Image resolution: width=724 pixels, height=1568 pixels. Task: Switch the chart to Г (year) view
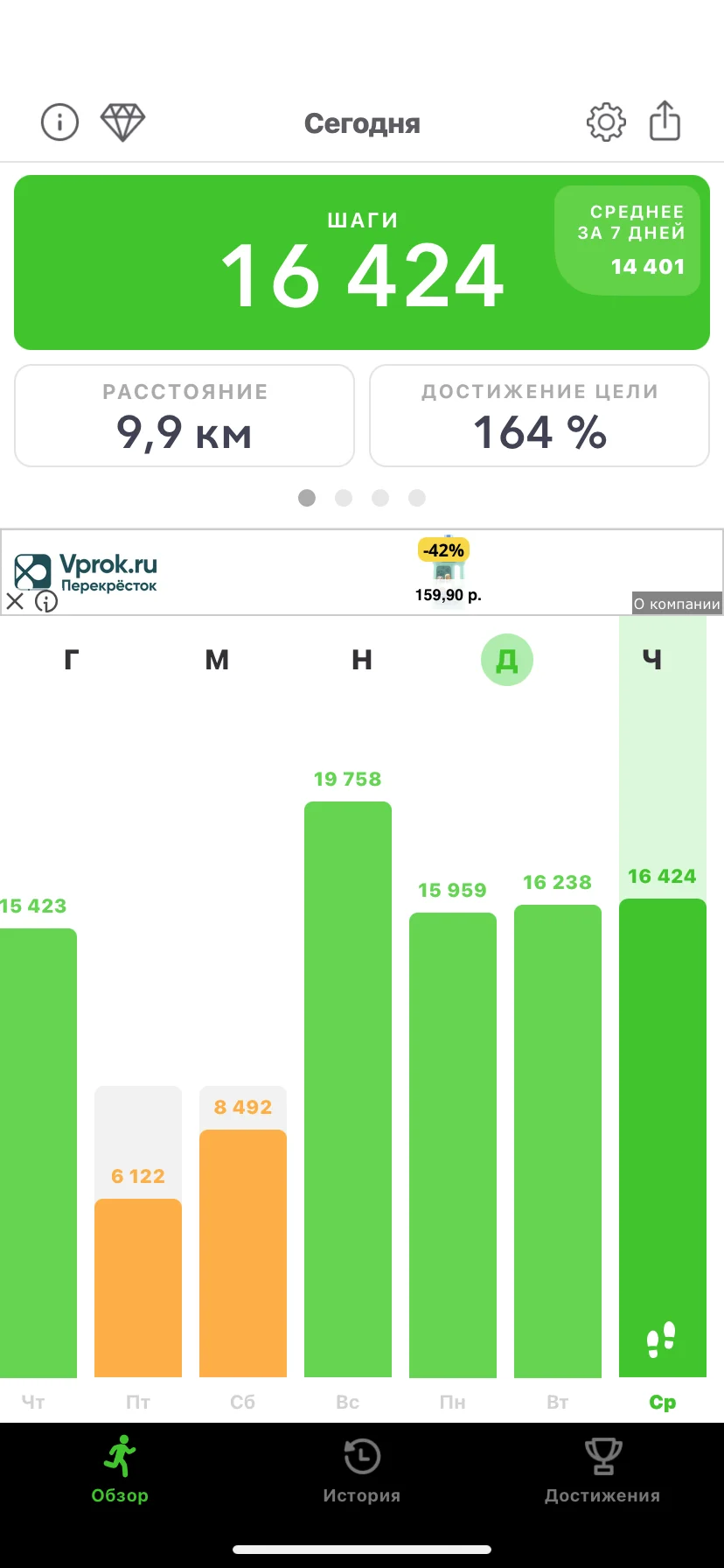(72, 660)
